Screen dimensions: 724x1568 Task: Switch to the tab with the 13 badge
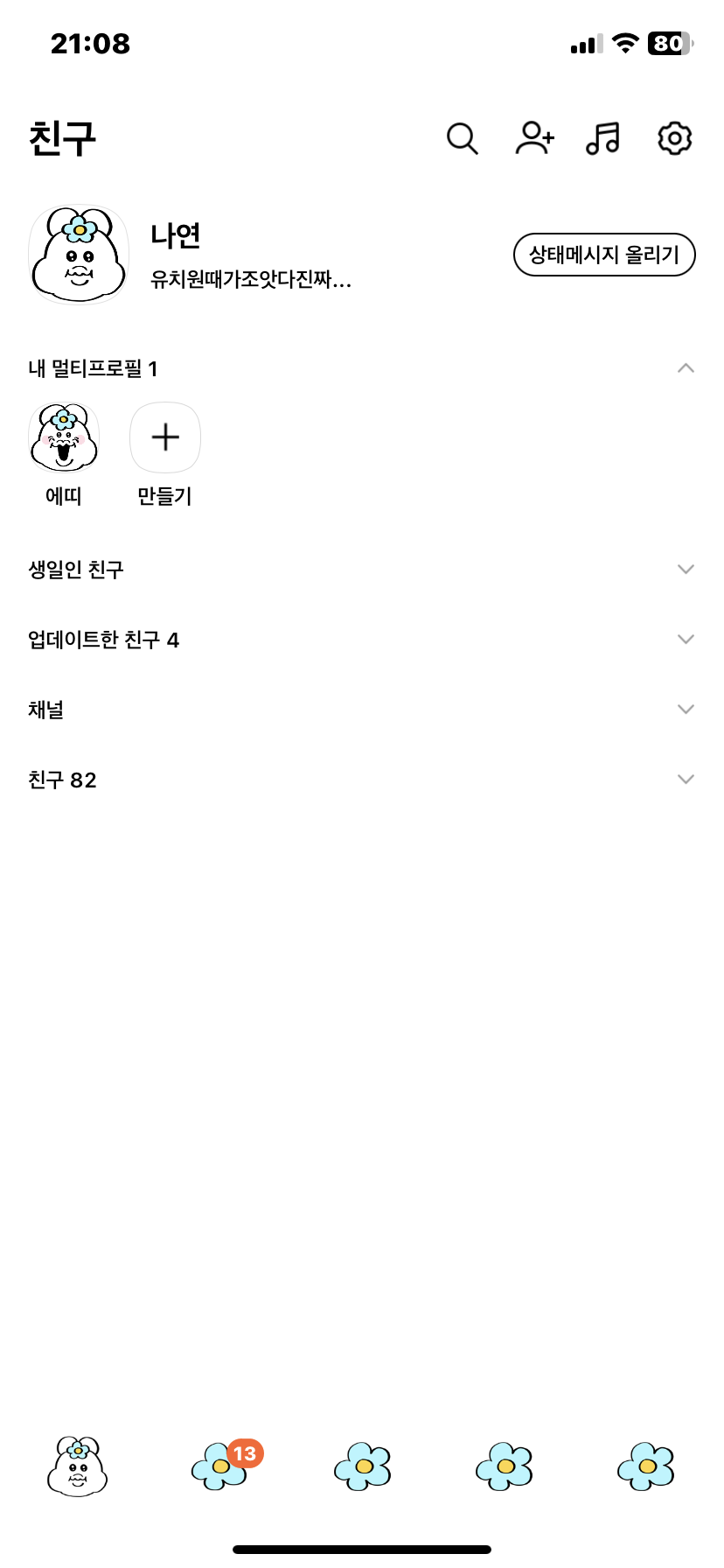pos(221,1466)
